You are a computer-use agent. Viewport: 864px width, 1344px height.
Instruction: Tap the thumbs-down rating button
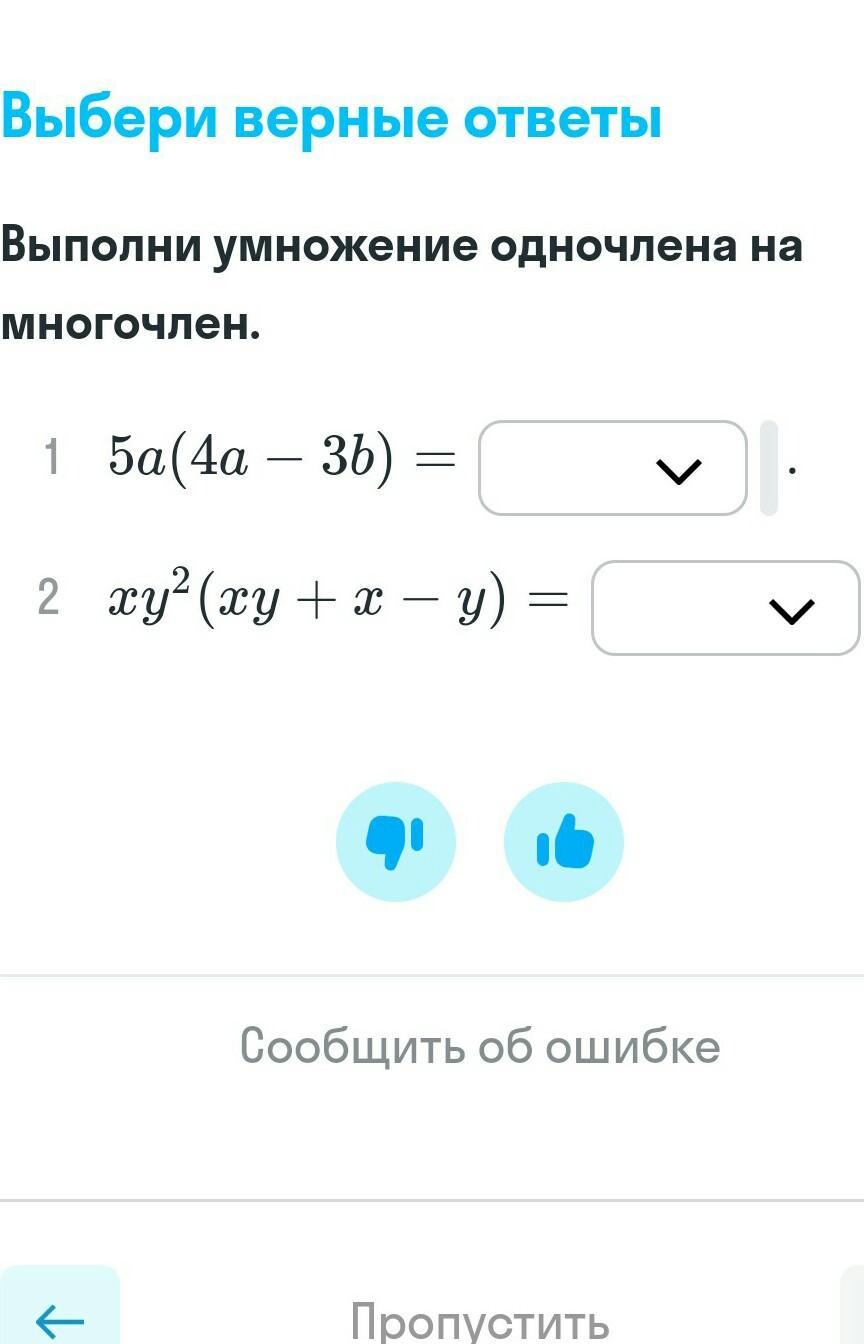(396, 841)
